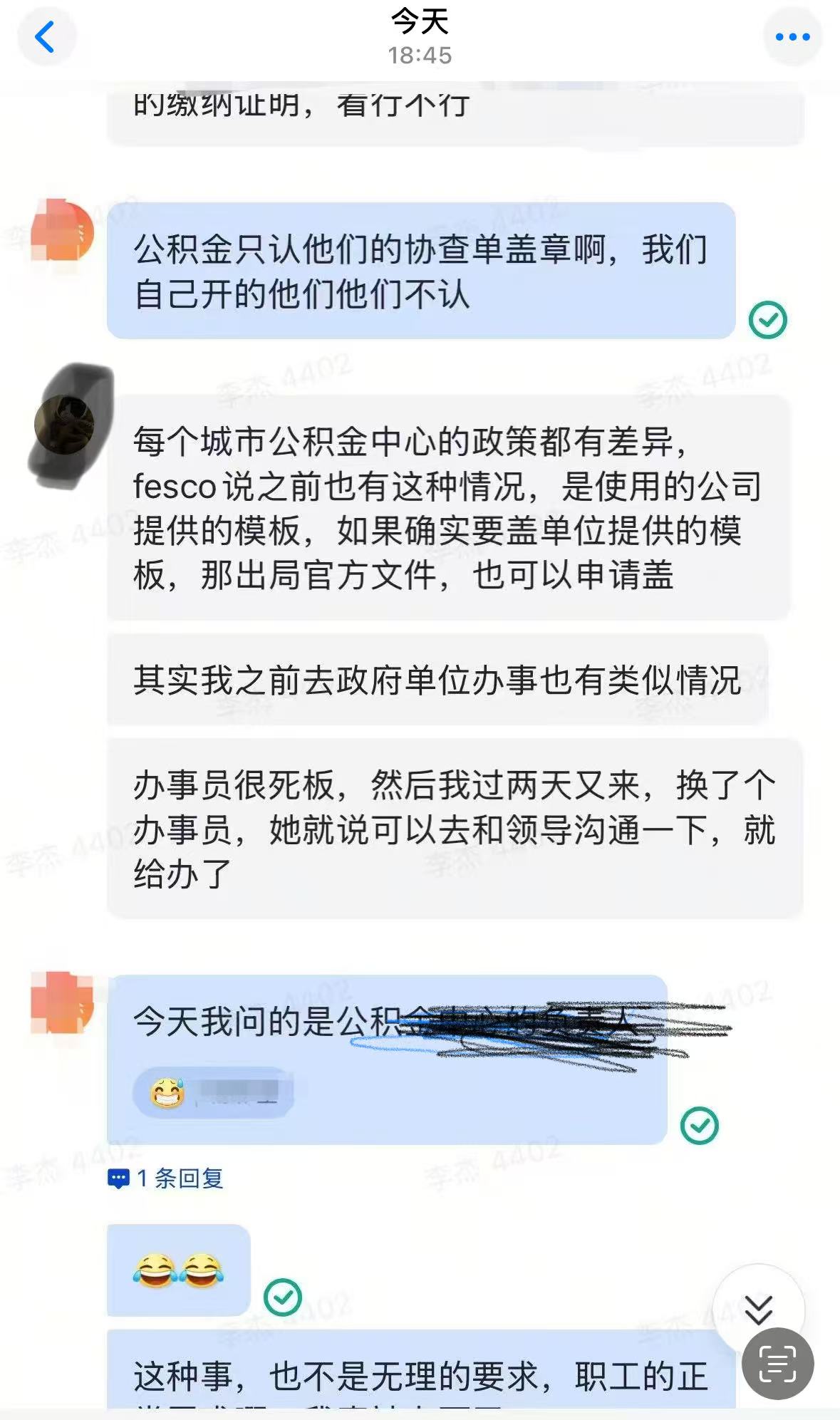This screenshot has height=1420, width=840.
Task: Go back using the top-left arrow
Action: pos(46,37)
